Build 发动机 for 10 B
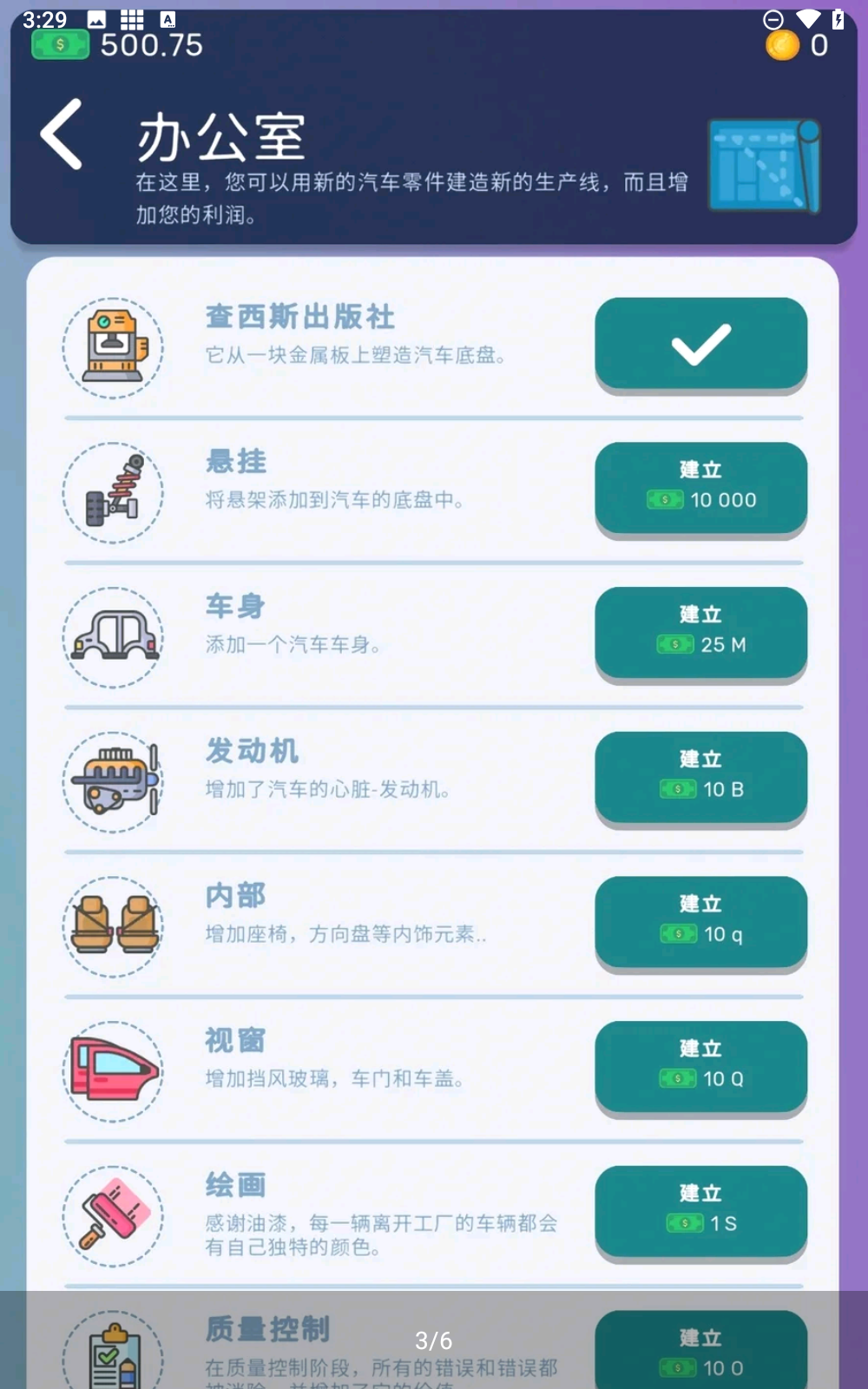 point(700,777)
